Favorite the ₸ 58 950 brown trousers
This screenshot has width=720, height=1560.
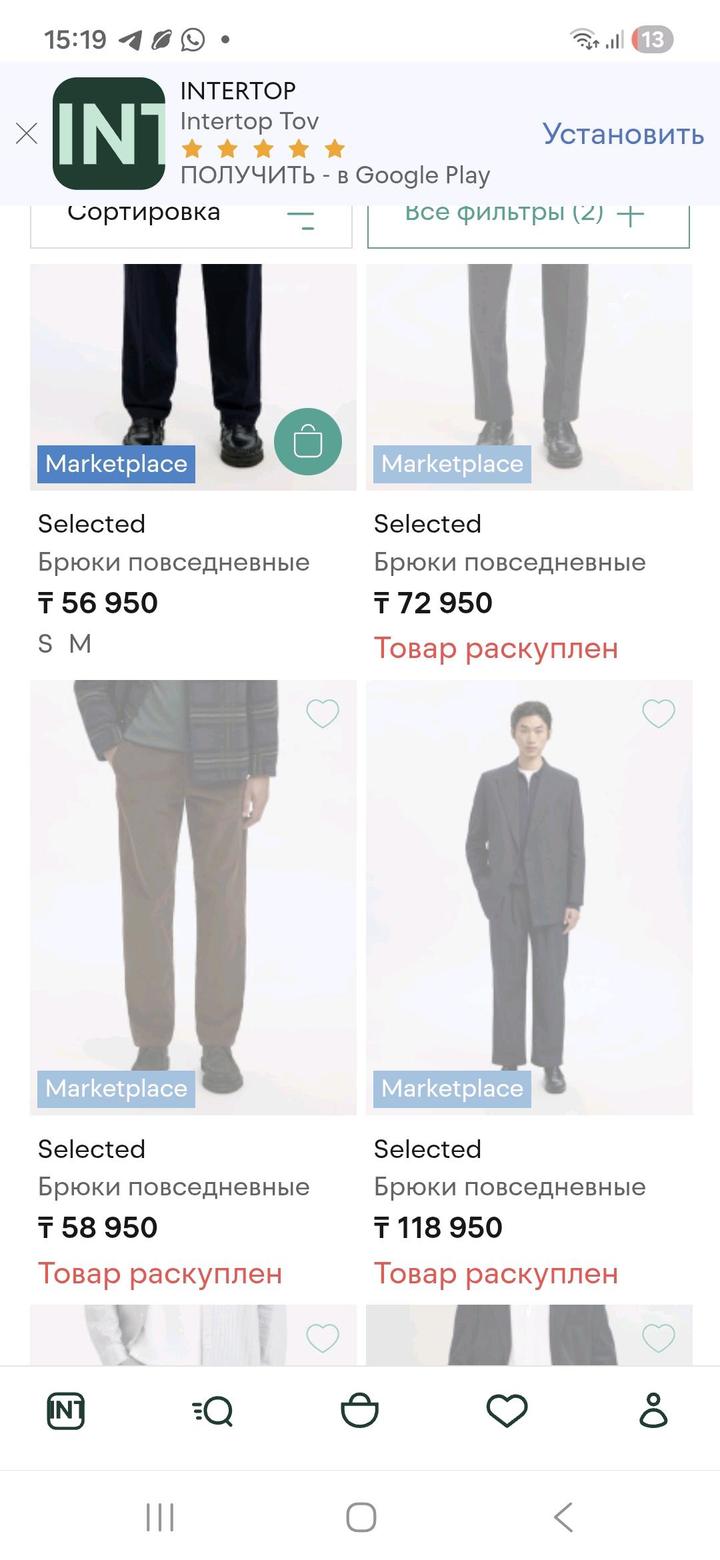[x=322, y=714]
